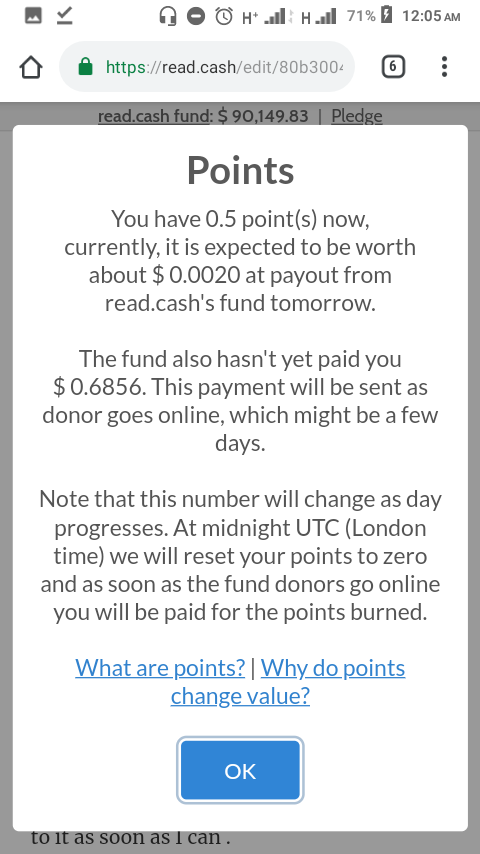
Task: Focus the read.cash URL address bar
Action: tap(207, 67)
